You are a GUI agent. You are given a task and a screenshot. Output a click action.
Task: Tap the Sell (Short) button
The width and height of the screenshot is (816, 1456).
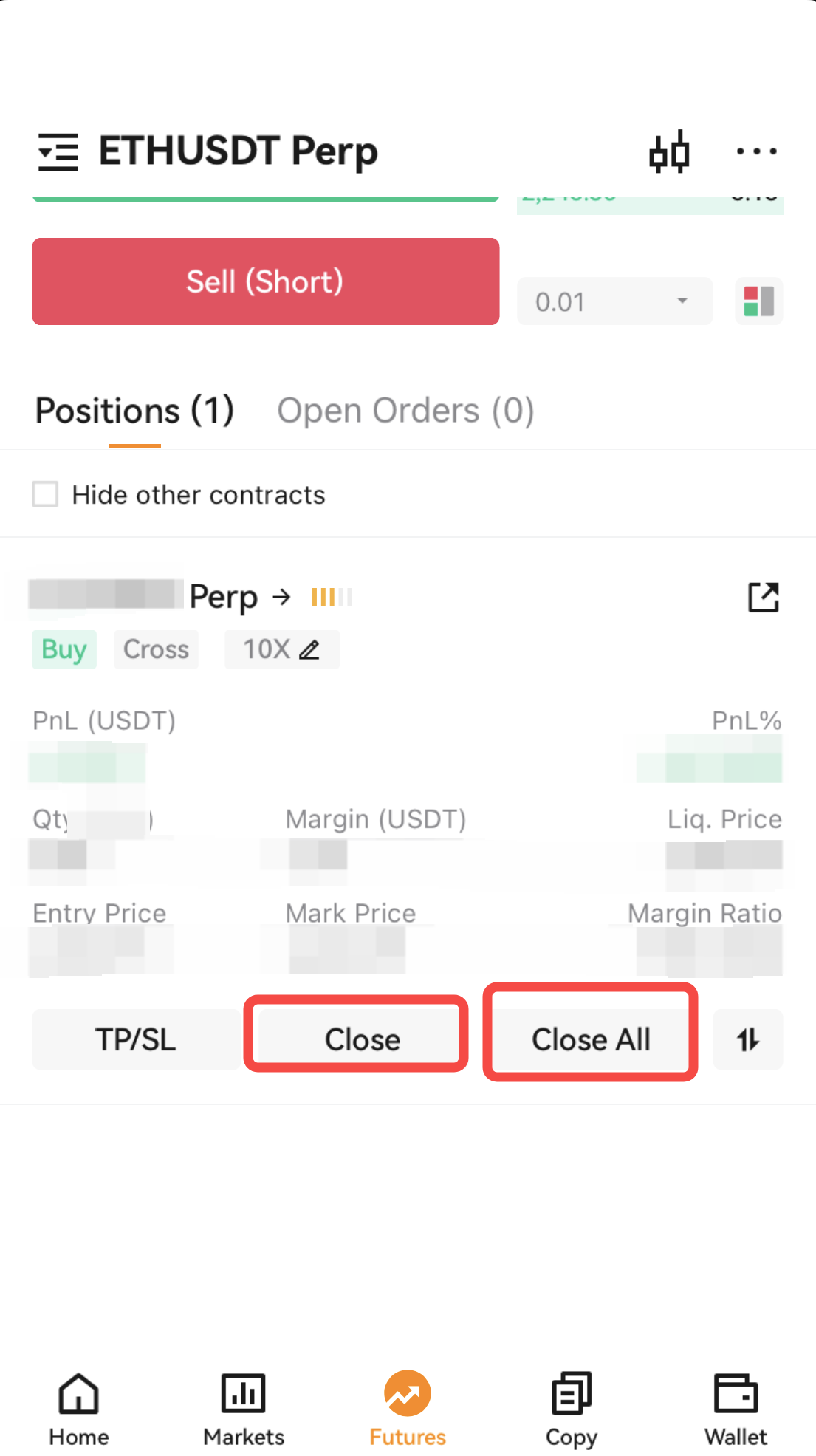click(266, 281)
